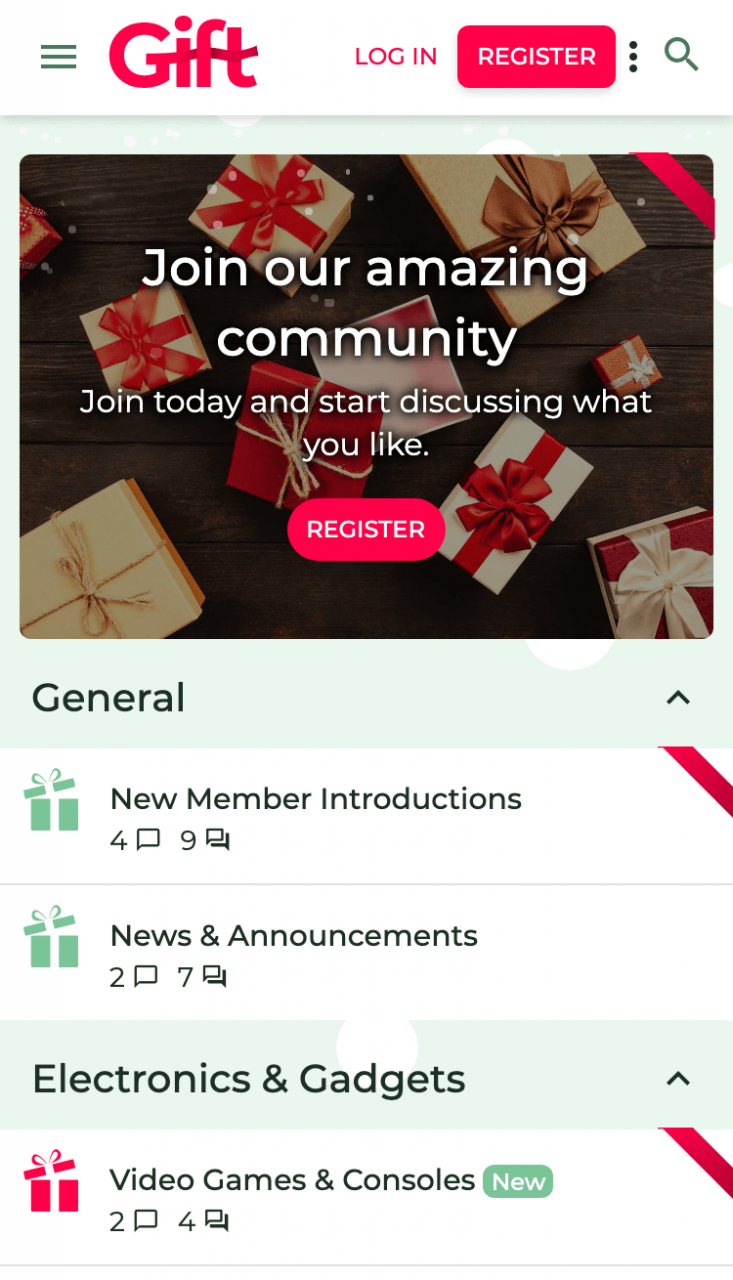Tap the LOG IN link
Viewport: 733px width, 1280px height.
click(395, 57)
